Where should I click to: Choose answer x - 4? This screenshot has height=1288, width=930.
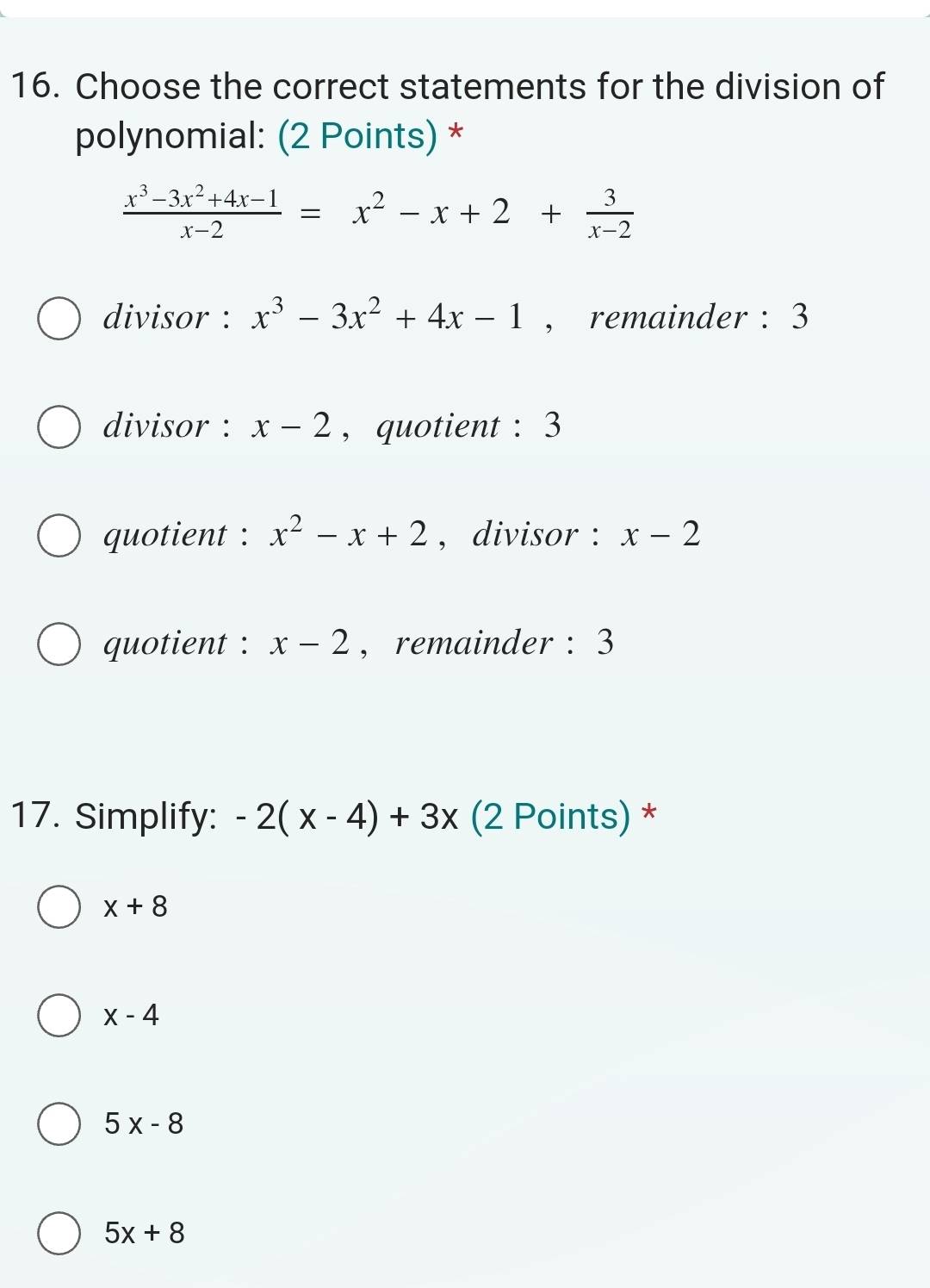59,1016
